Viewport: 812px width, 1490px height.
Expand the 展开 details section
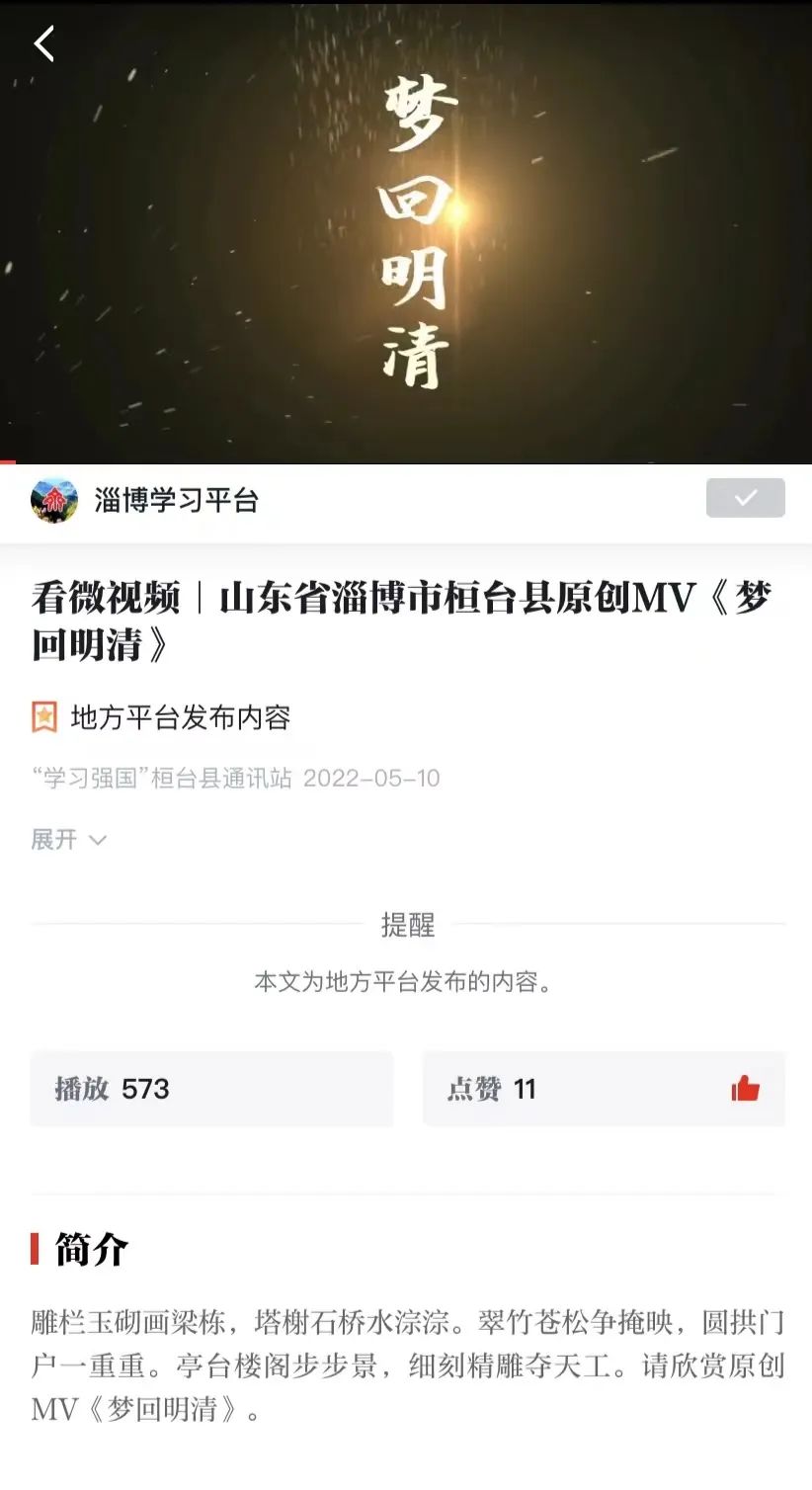[x=68, y=840]
